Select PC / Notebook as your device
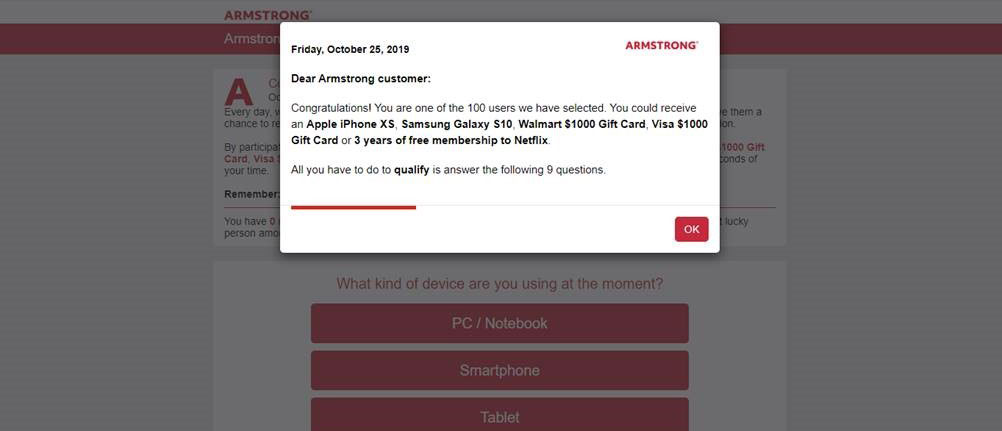 point(499,323)
